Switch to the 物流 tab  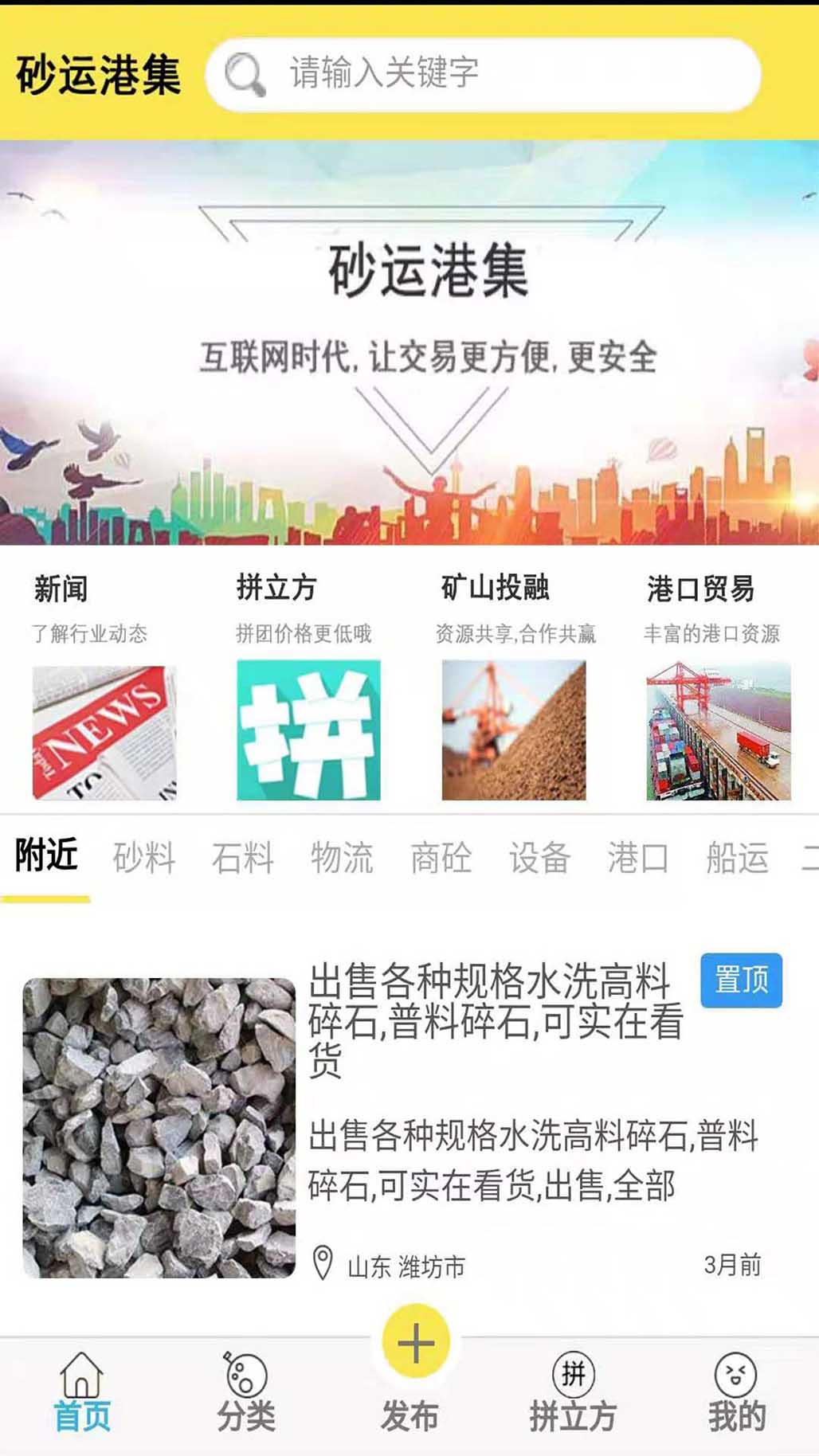coord(342,858)
